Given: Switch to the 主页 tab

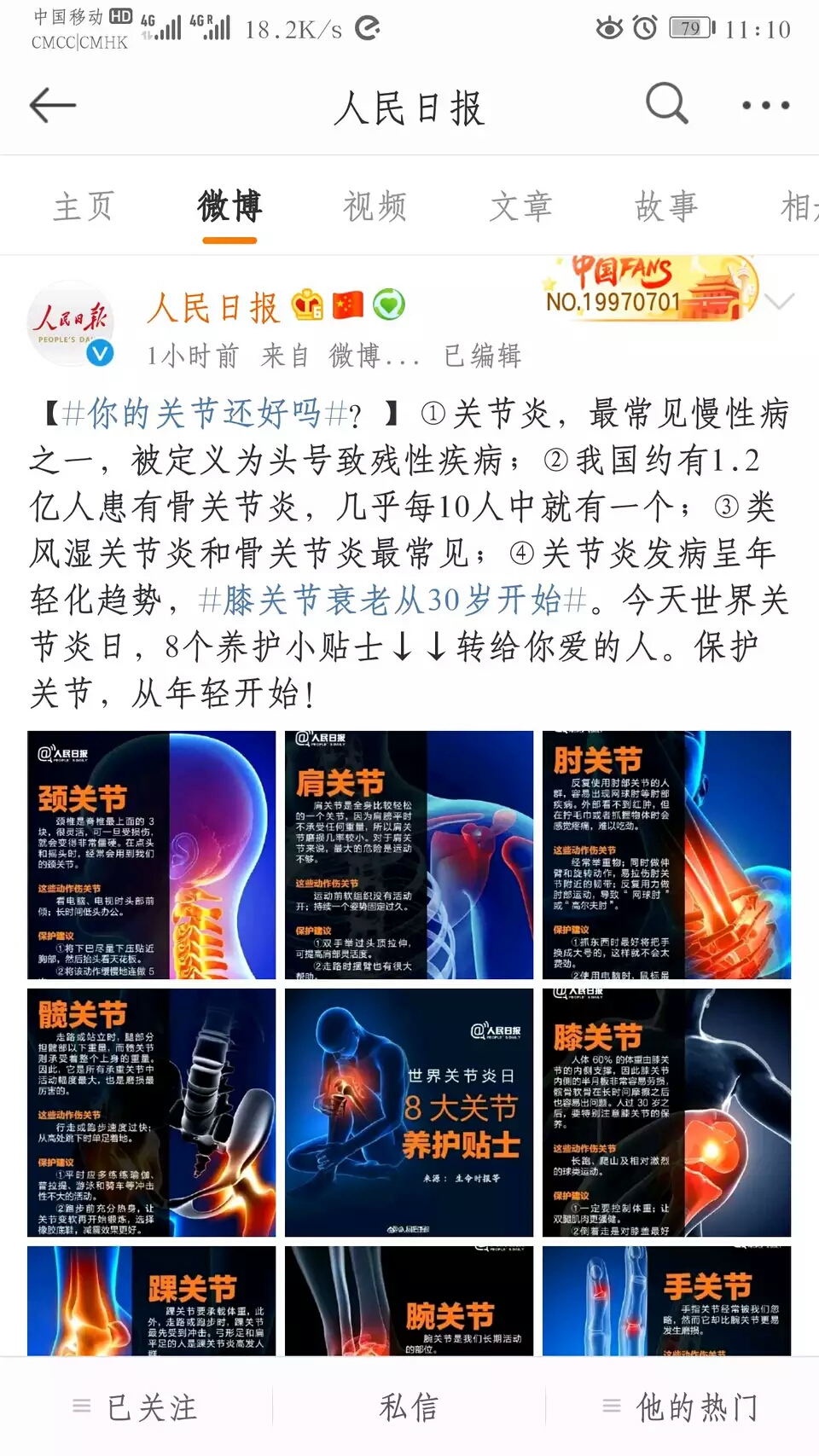Looking at the screenshot, I should [x=84, y=206].
